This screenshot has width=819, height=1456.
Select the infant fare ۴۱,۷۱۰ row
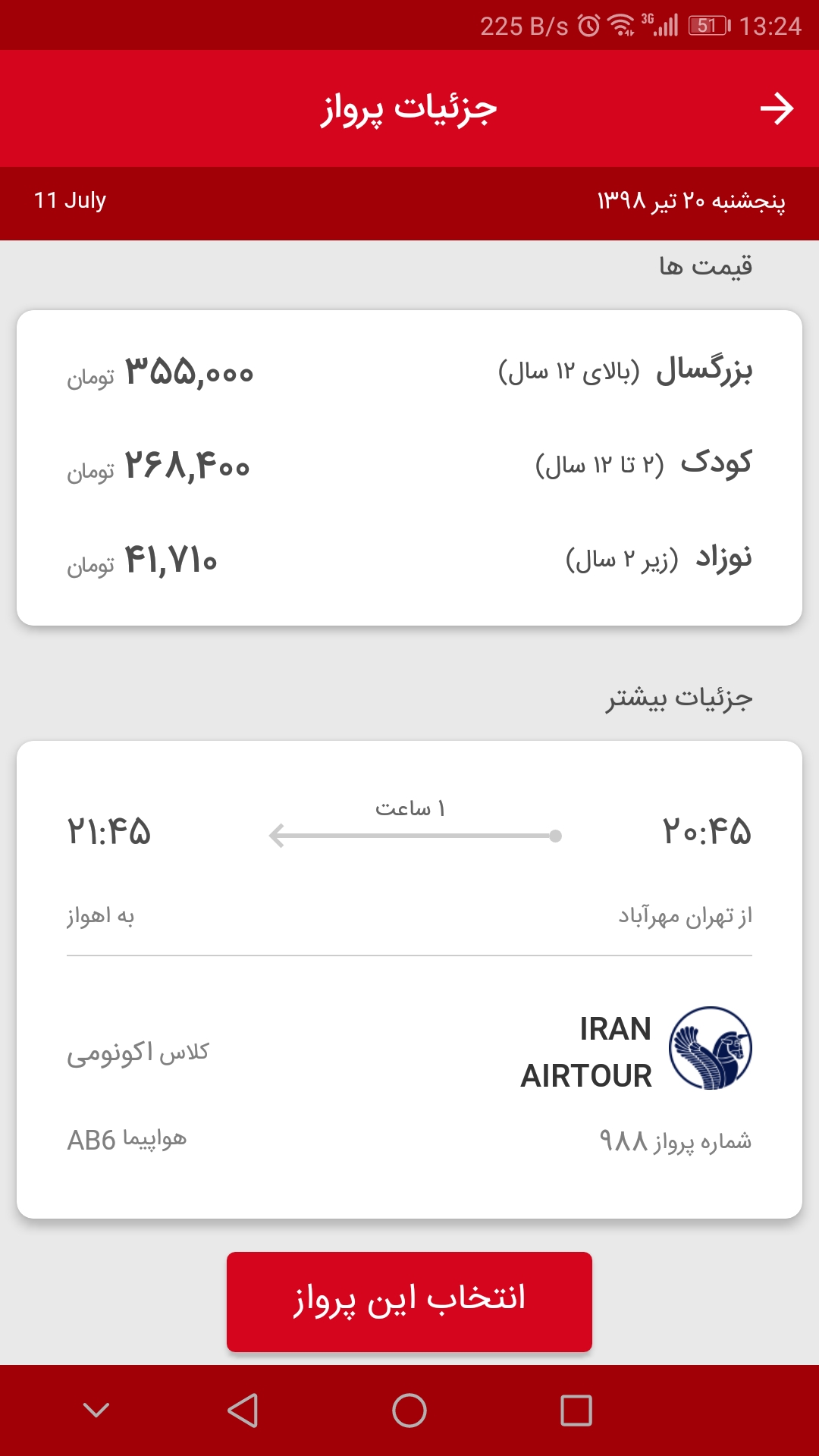click(409, 561)
